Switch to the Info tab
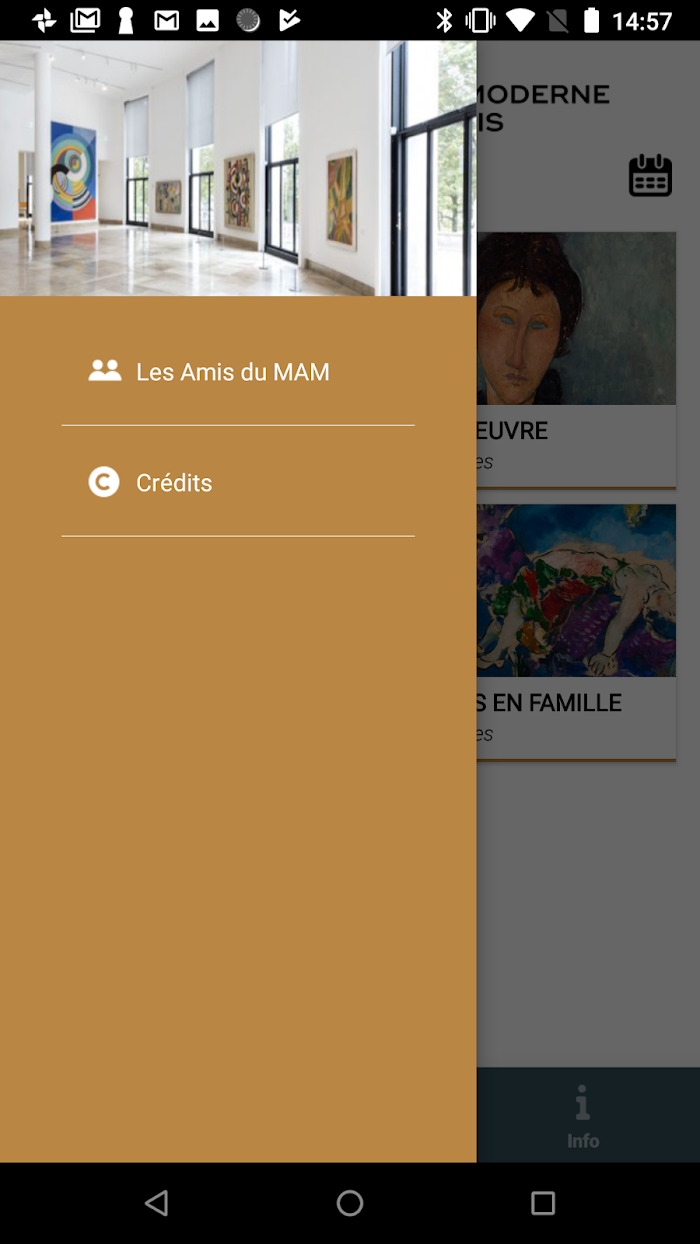Viewport: 700px width, 1244px height. tap(583, 1116)
